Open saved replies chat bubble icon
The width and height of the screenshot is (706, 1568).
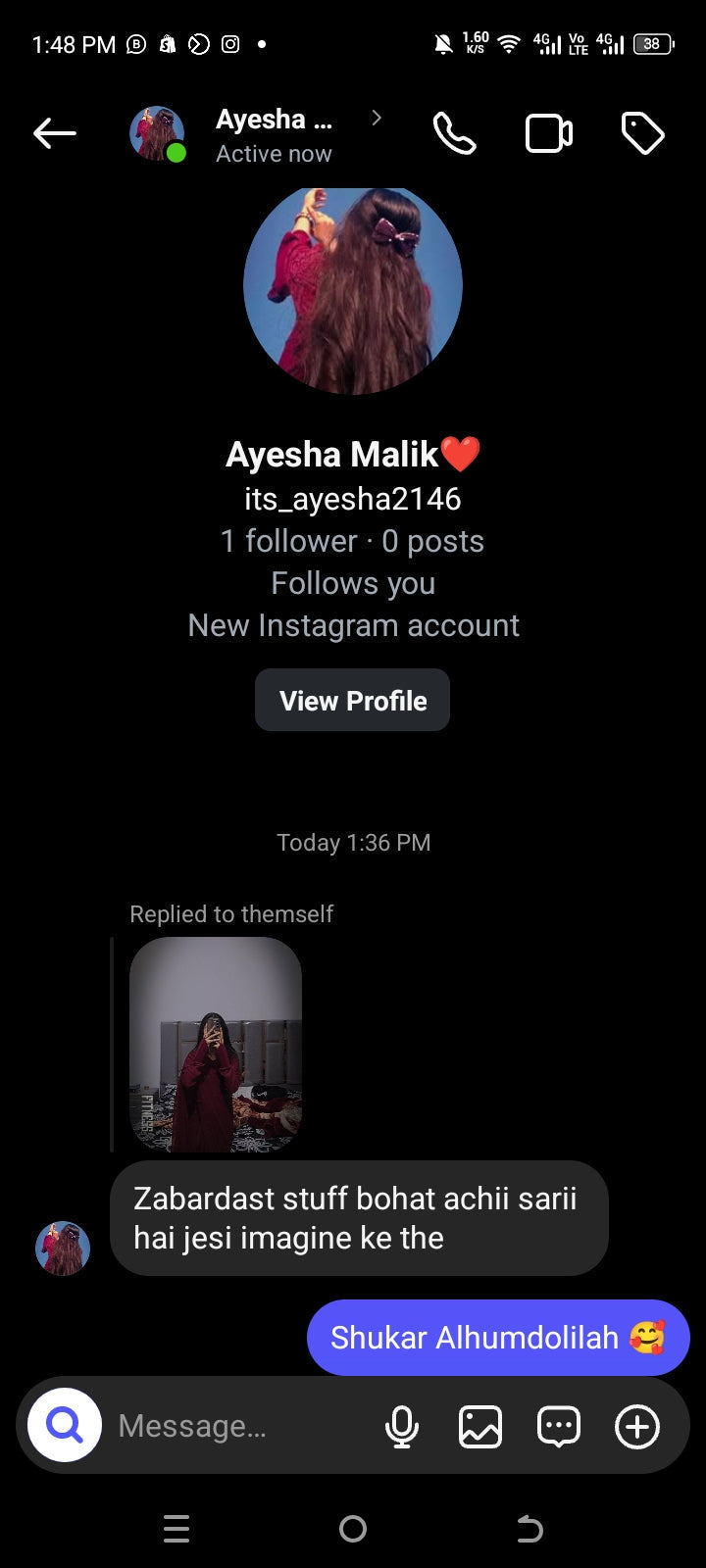tap(559, 1427)
